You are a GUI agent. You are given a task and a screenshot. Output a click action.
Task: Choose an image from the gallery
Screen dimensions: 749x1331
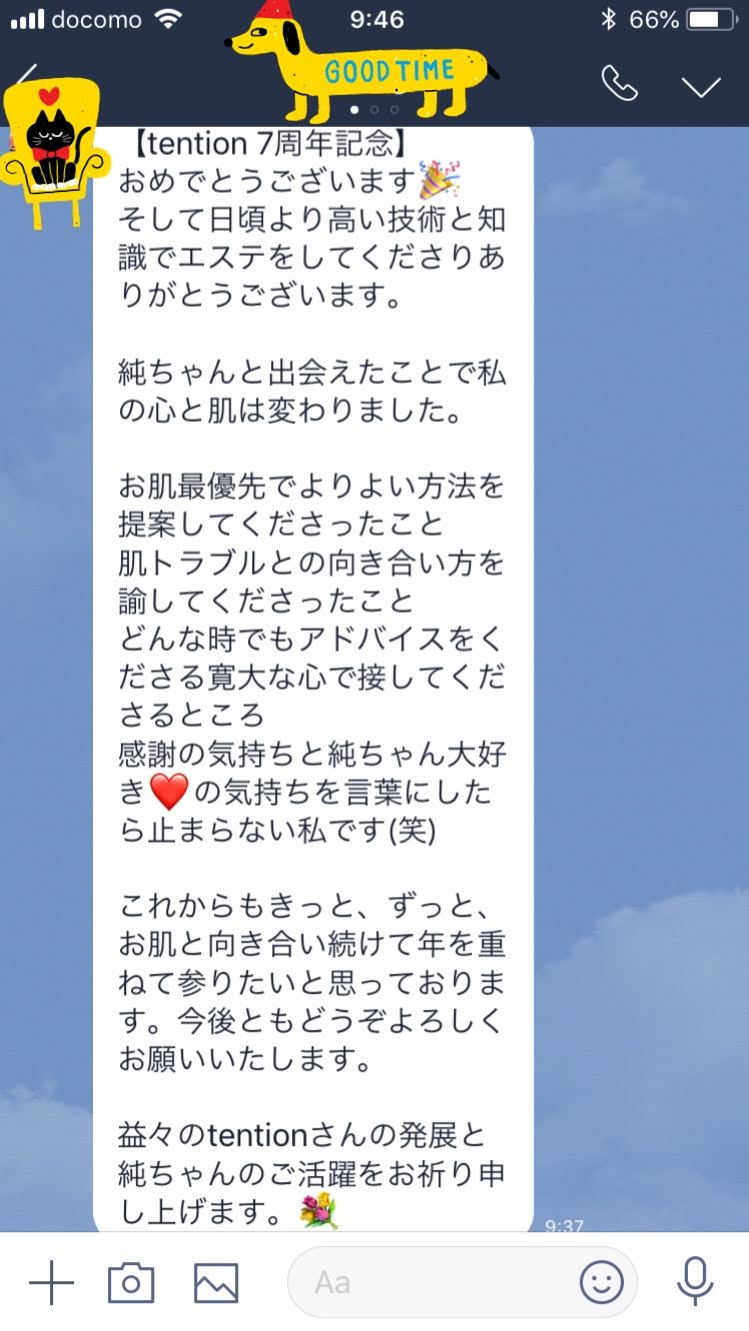(216, 1282)
